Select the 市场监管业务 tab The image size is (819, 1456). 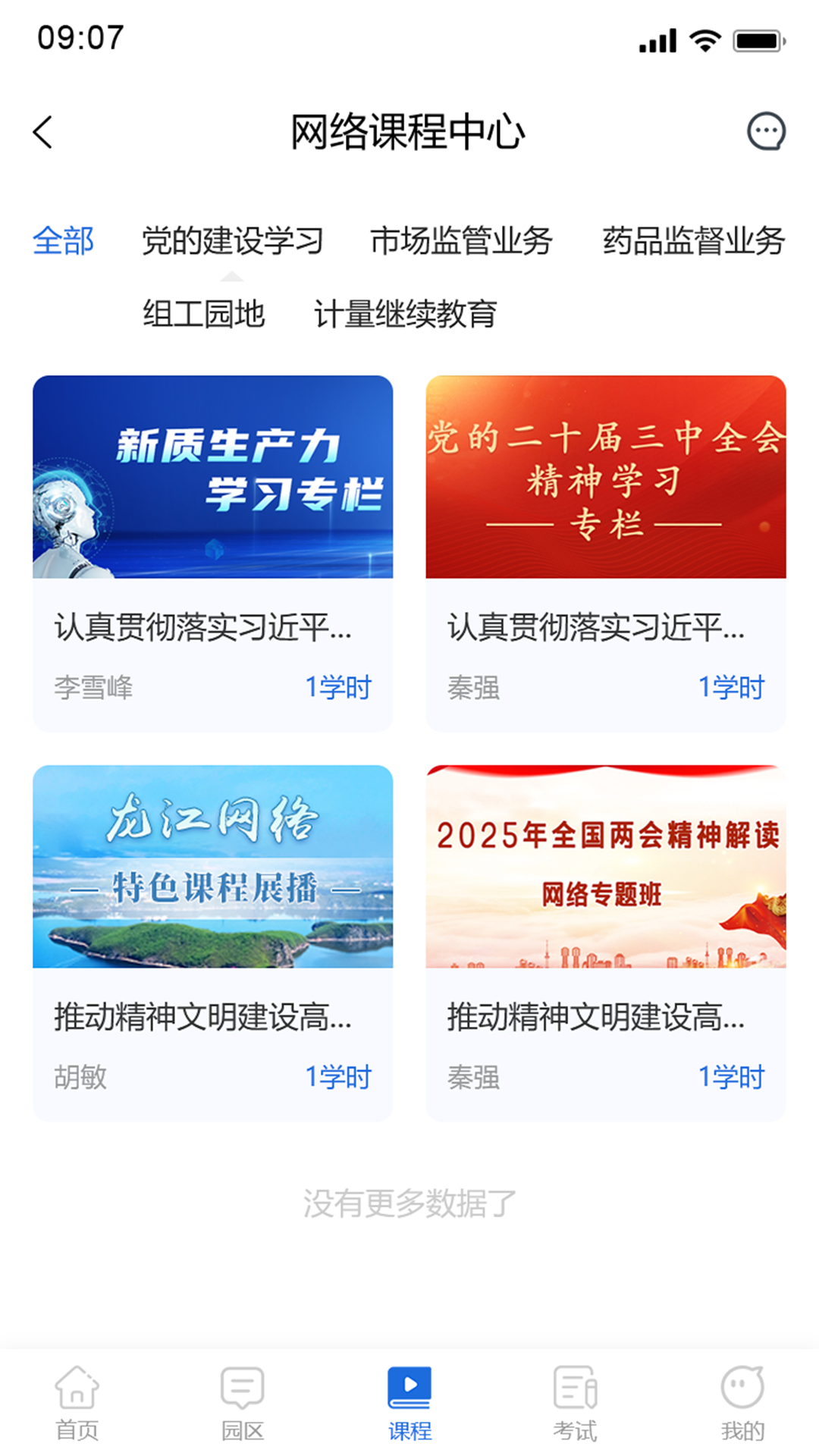(x=461, y=241)
